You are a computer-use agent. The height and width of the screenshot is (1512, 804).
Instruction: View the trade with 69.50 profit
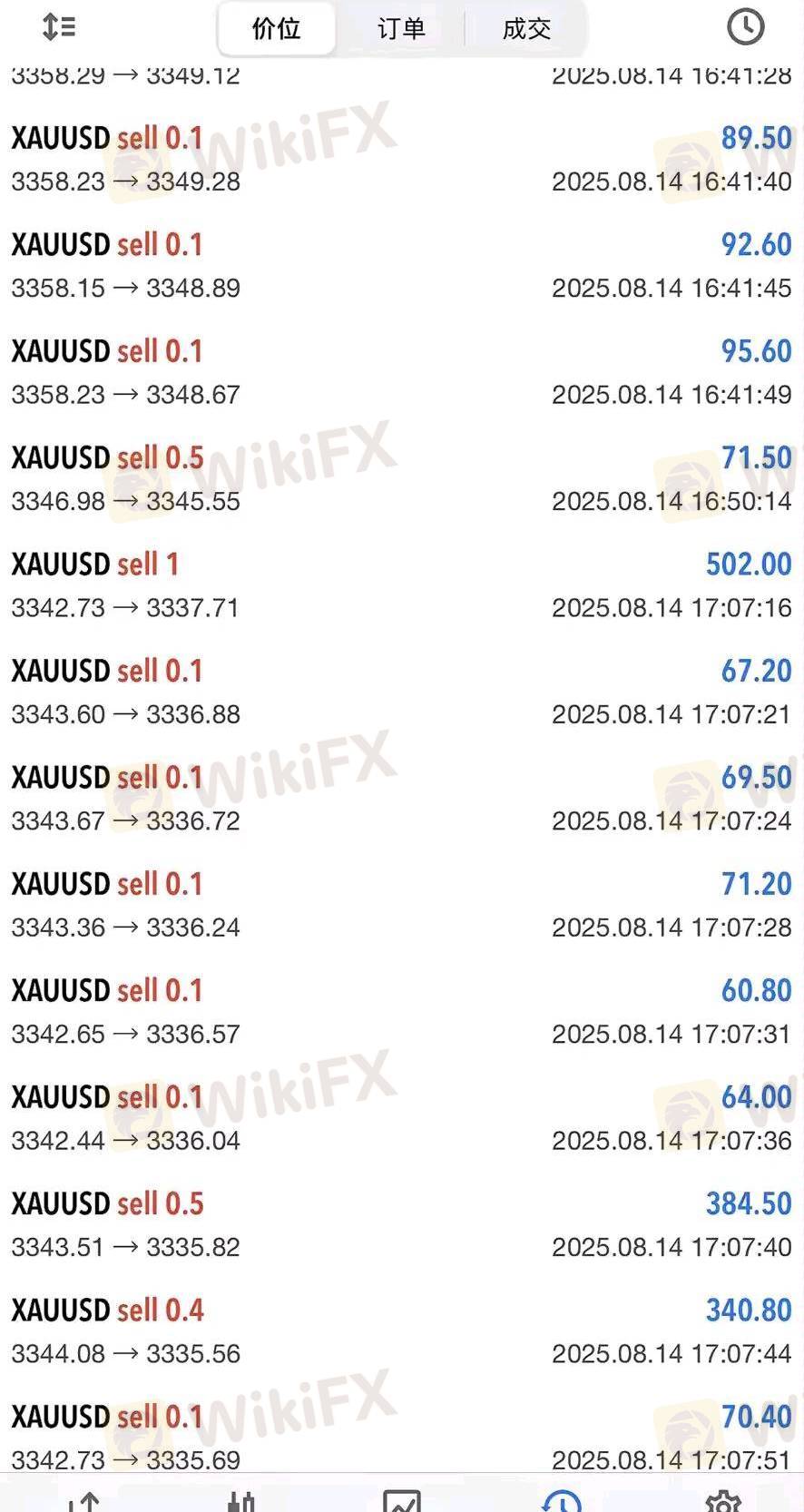401,799
